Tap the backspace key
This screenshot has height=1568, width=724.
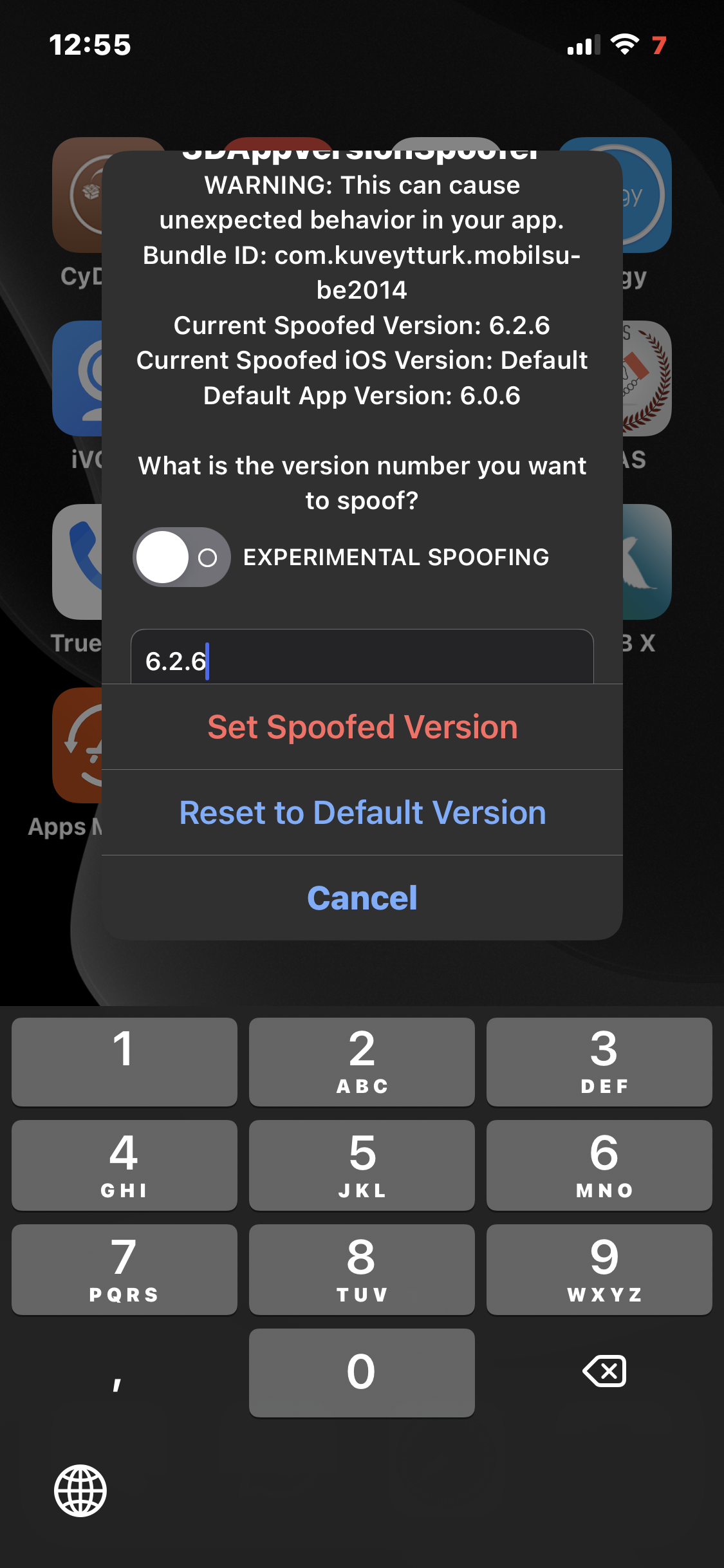coord(604,1371)
